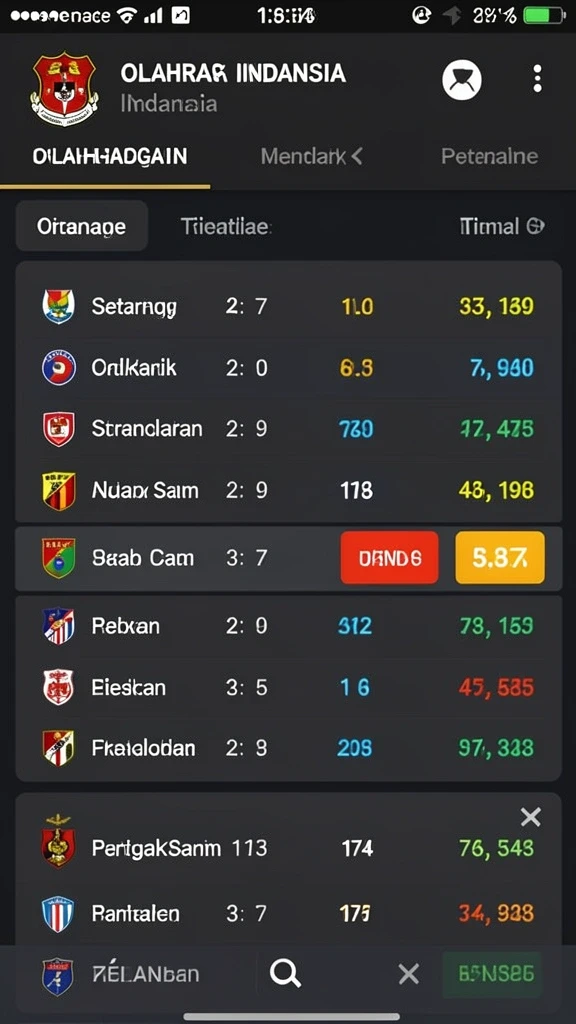Select the Tieatiae filter
Screen dimensions: 576x1024
[226, 227]
